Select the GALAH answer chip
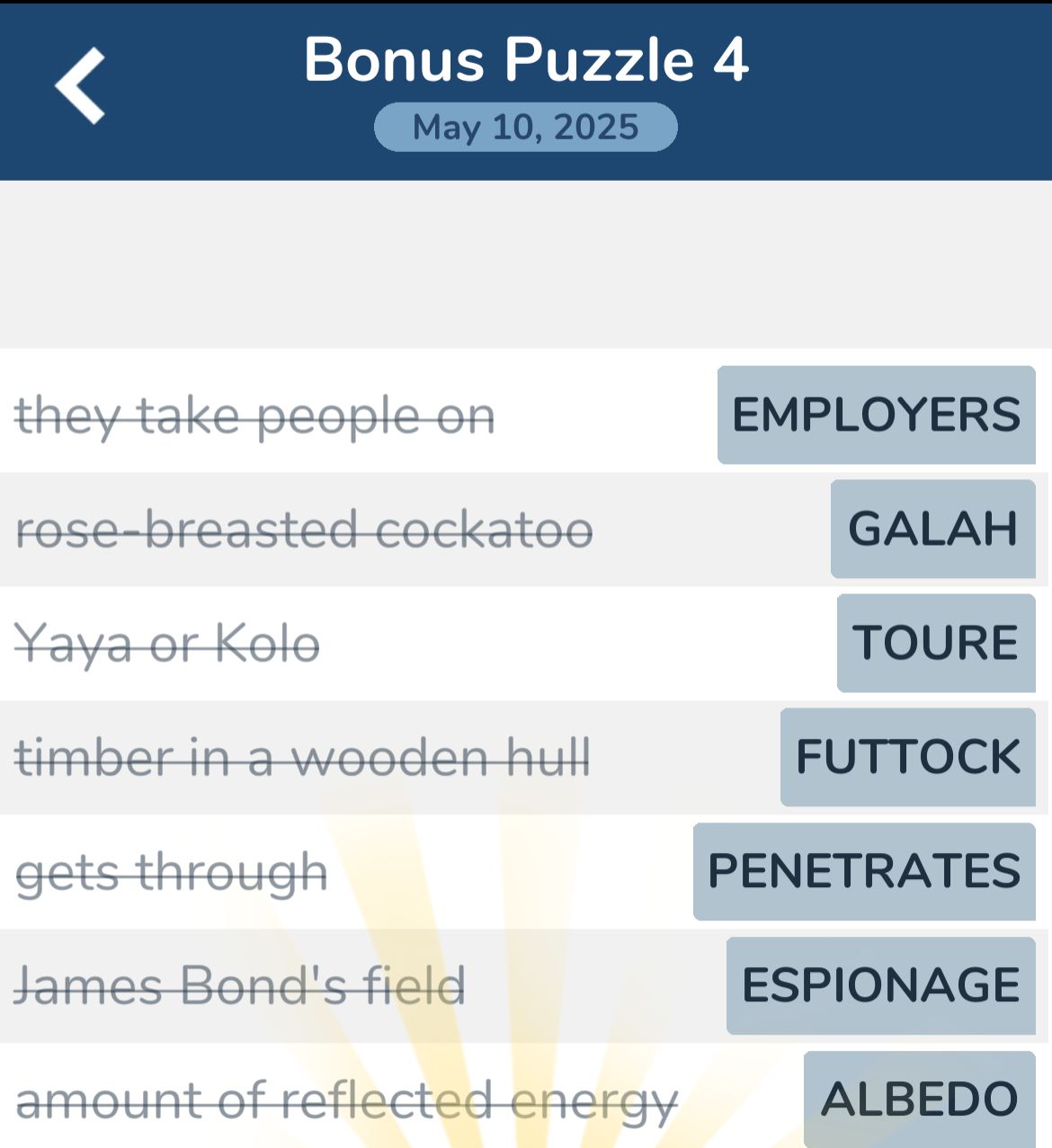Image resolution: width=1052 pixels, height=1148 pixels. [x=932, y=529]
